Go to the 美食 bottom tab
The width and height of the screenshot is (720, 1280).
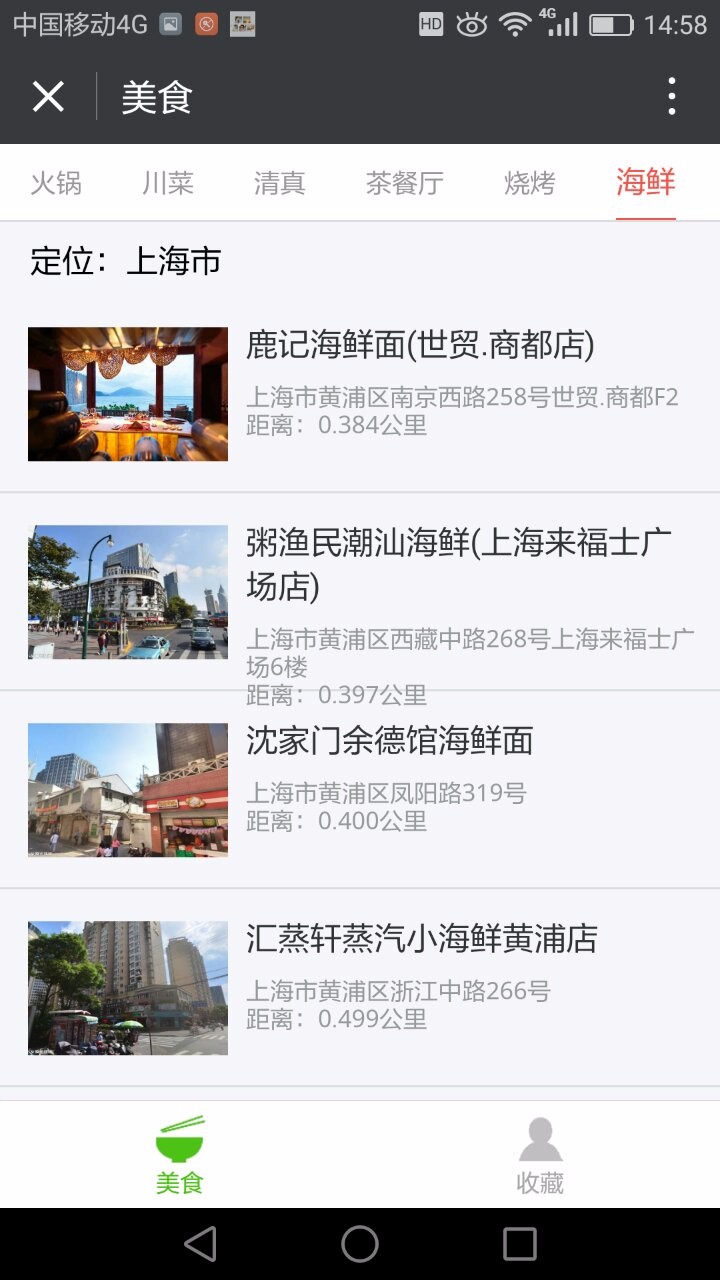(180, 1155)
